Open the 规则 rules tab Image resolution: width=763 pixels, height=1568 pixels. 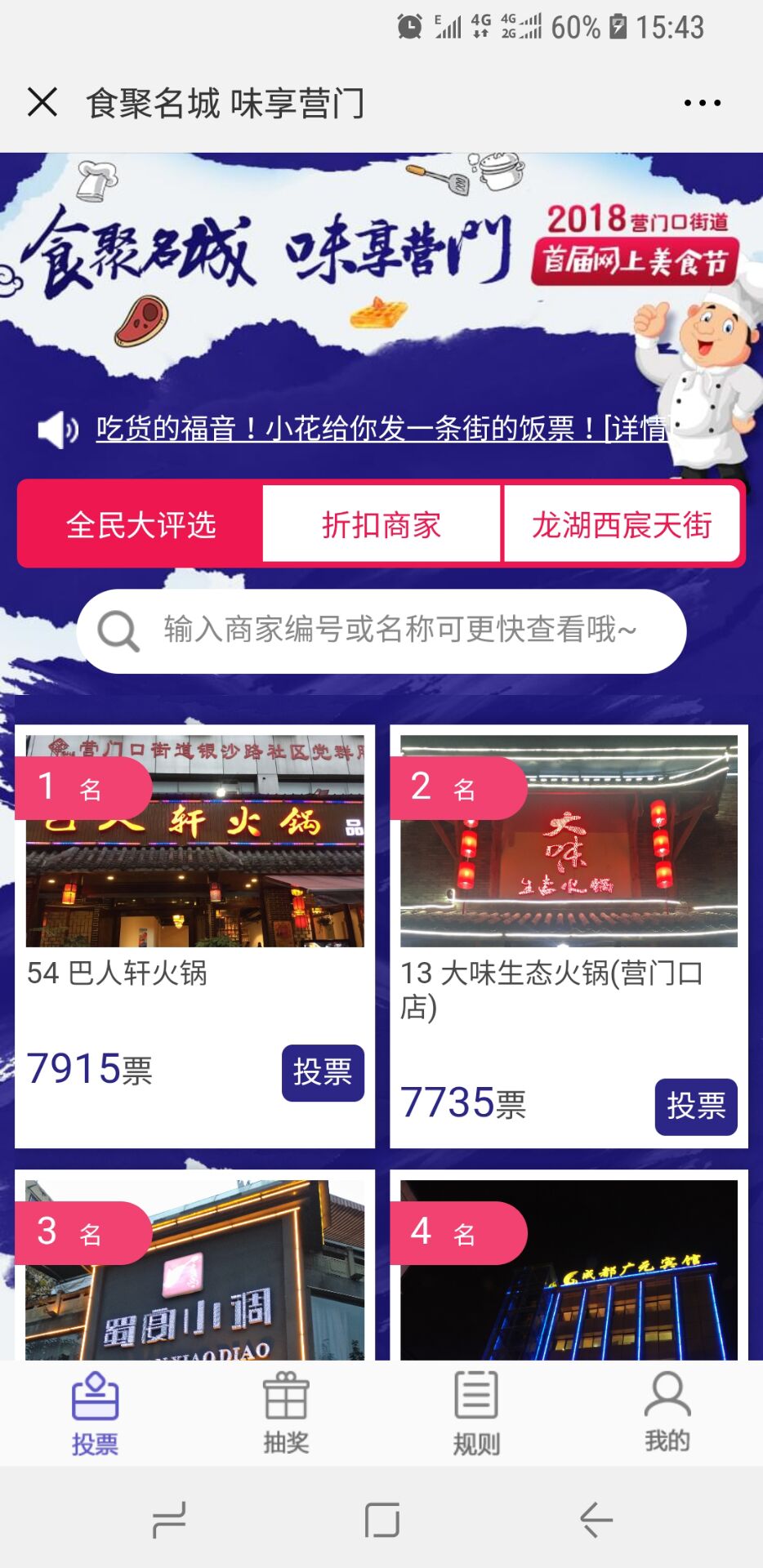pos(476,1413)
